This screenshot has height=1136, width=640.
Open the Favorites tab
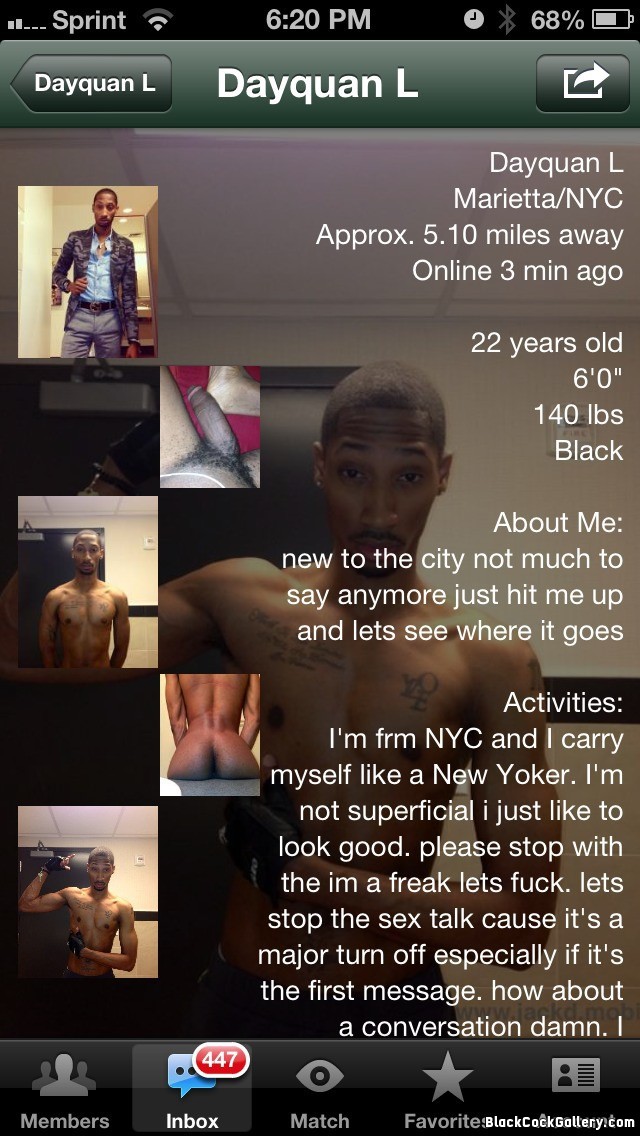447,1090
